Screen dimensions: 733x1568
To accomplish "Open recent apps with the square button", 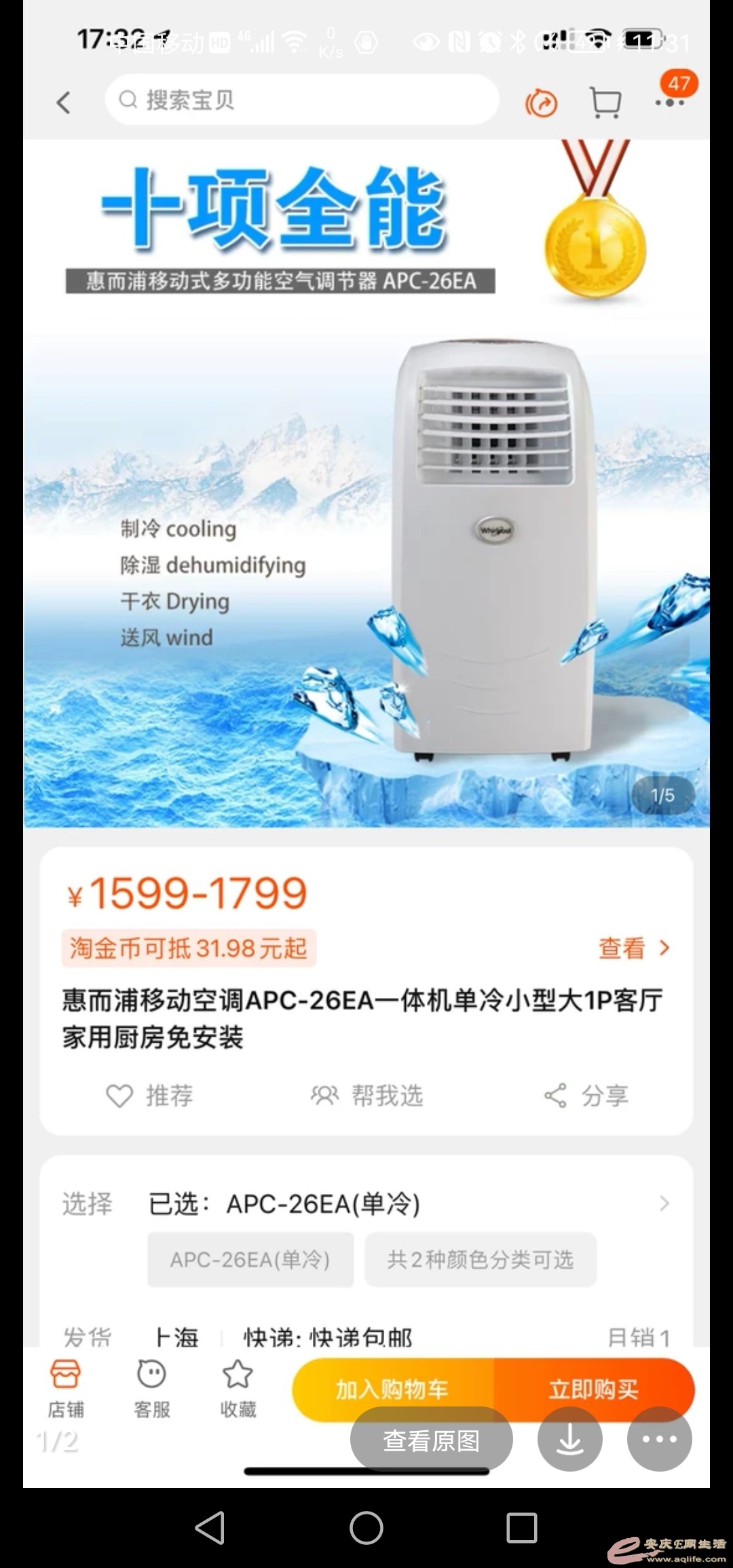I will (521, 1528).
